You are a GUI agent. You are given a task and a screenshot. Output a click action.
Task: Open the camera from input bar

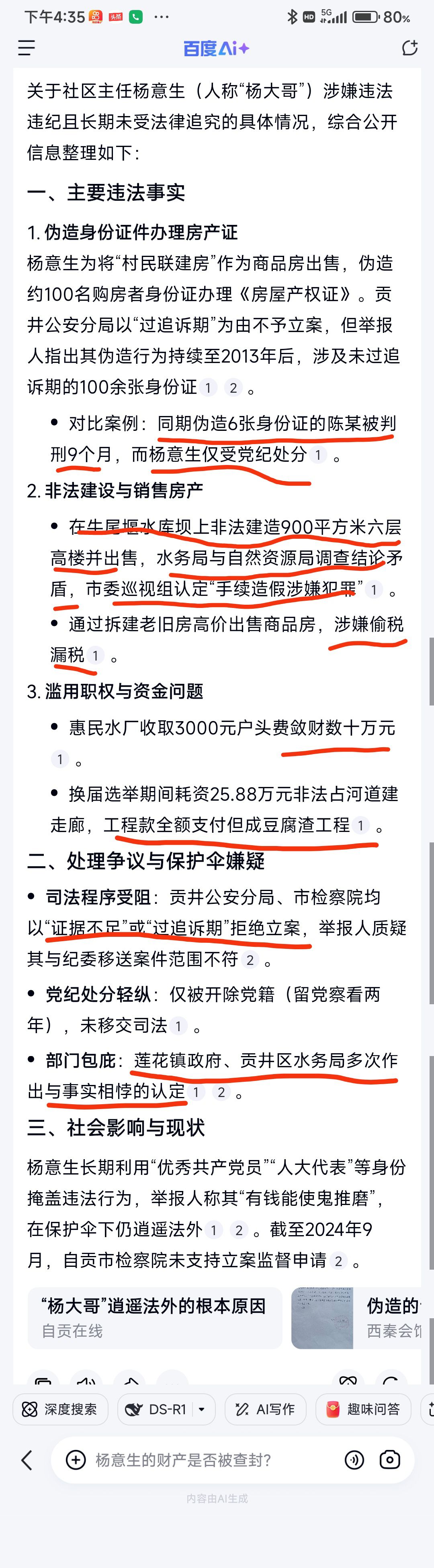389,1460
